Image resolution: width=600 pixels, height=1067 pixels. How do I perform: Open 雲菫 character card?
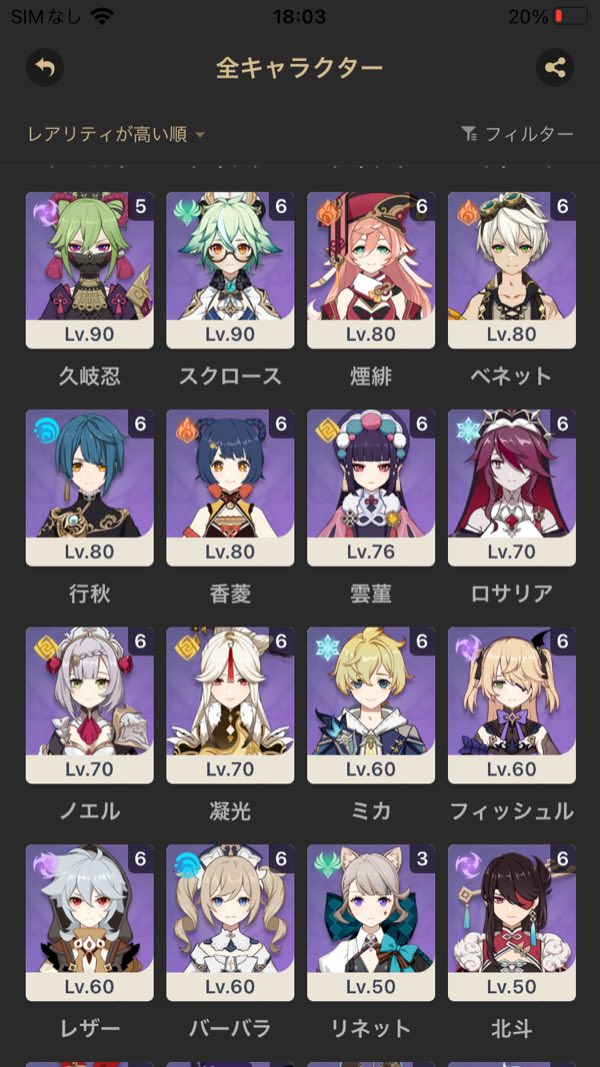(x=371, y=487)
